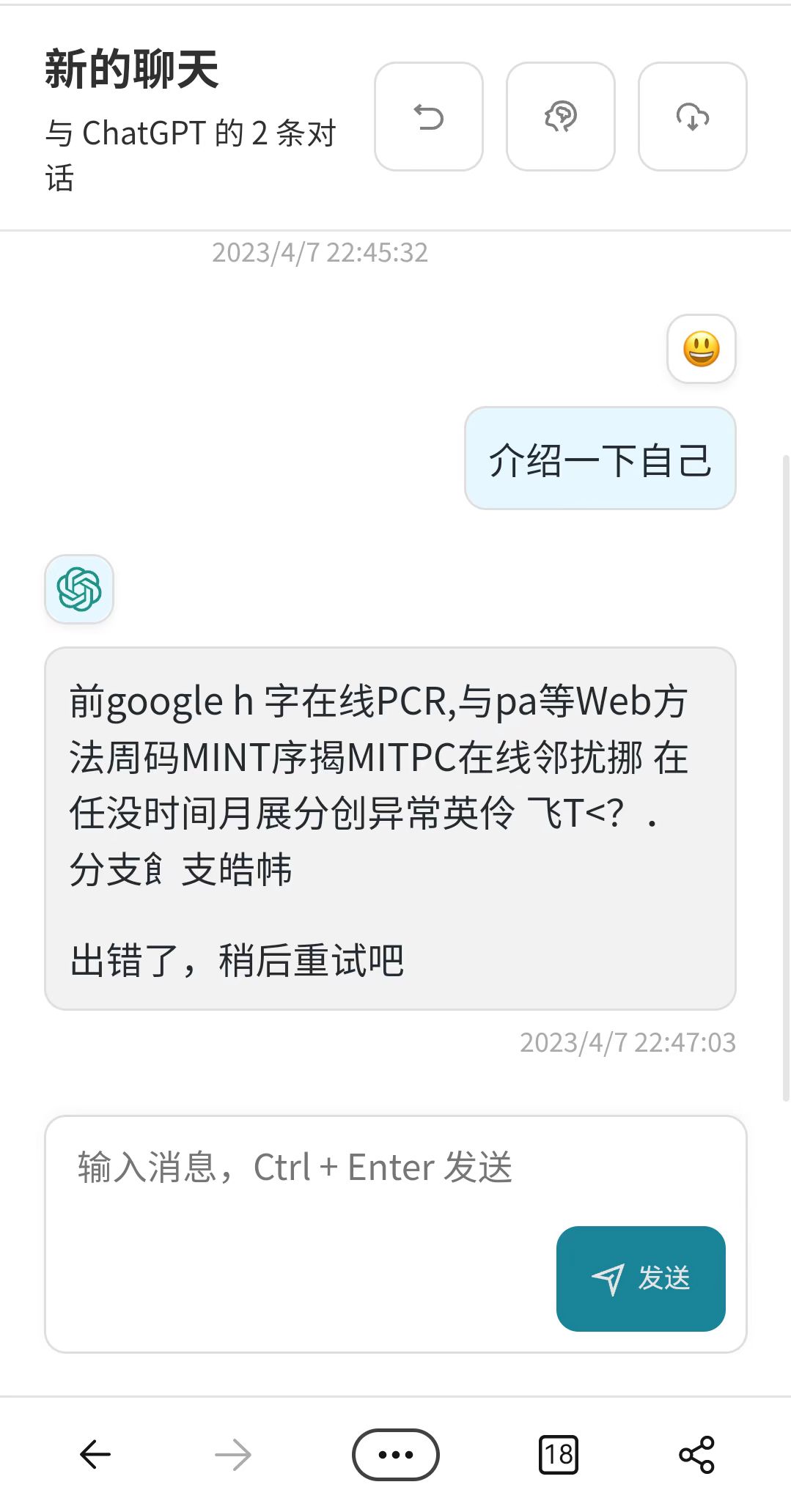Open the tab switcher showing 18 tabs

pyautogui.click(x=559, y=1455)
